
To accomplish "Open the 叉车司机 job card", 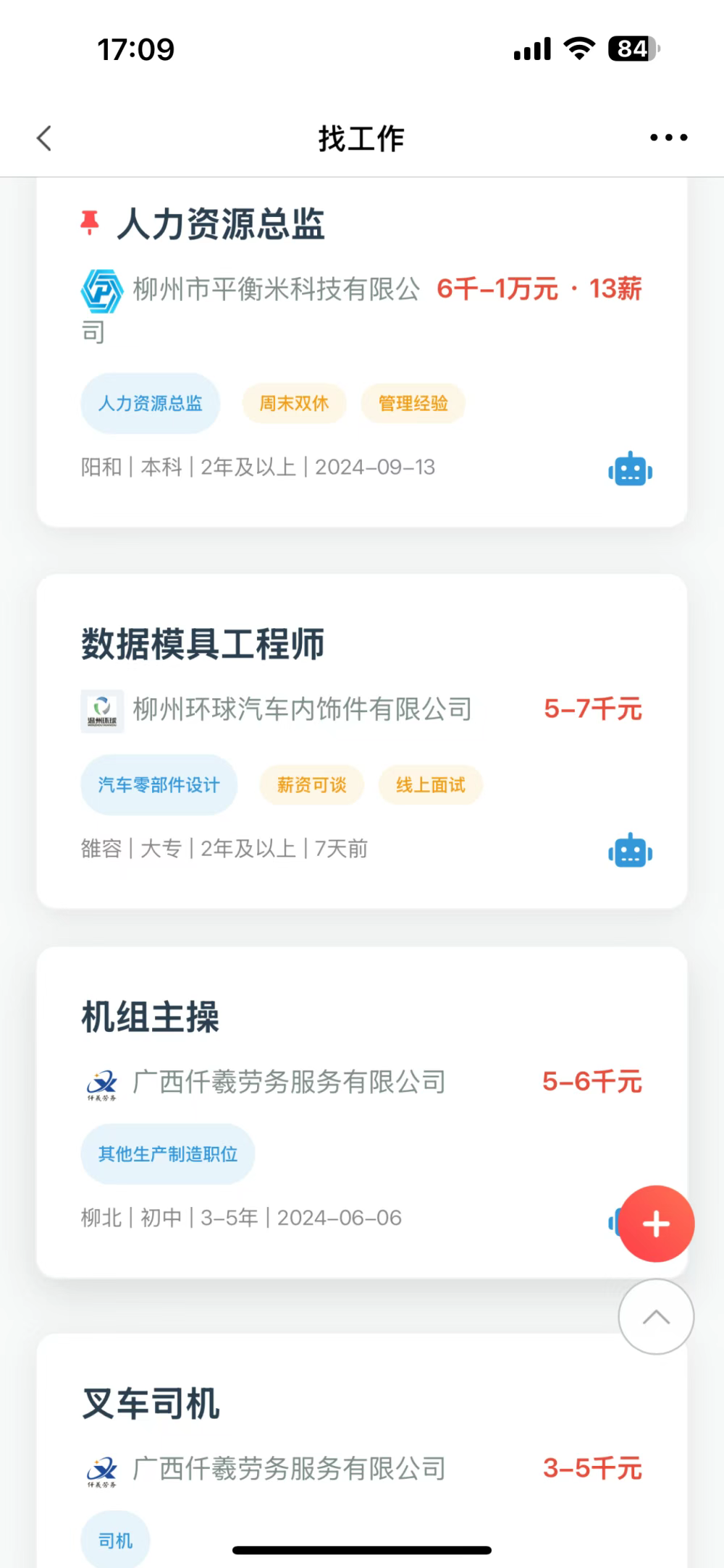I will pos(151,1404).
